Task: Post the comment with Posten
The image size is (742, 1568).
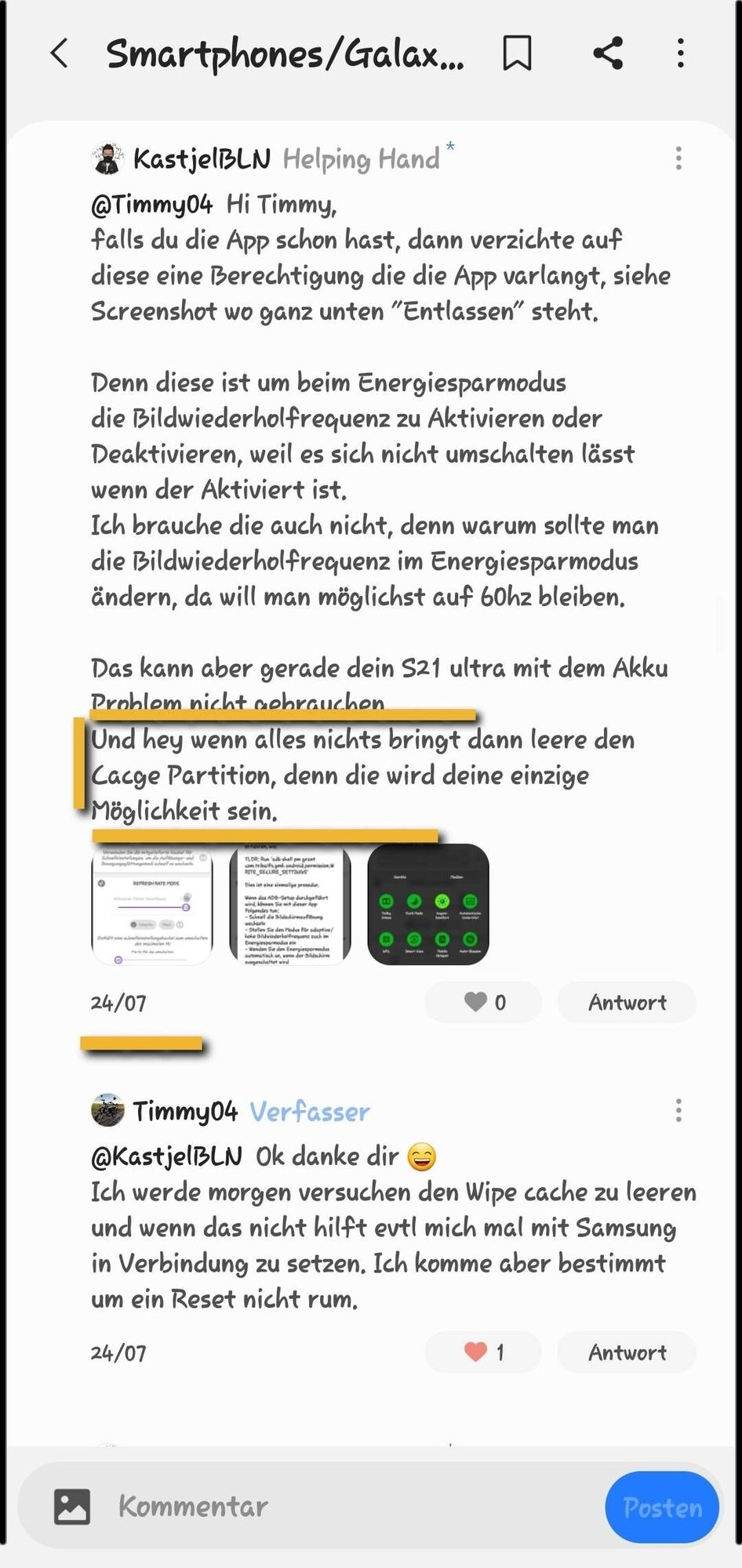Action: [x=662, y=1507]
